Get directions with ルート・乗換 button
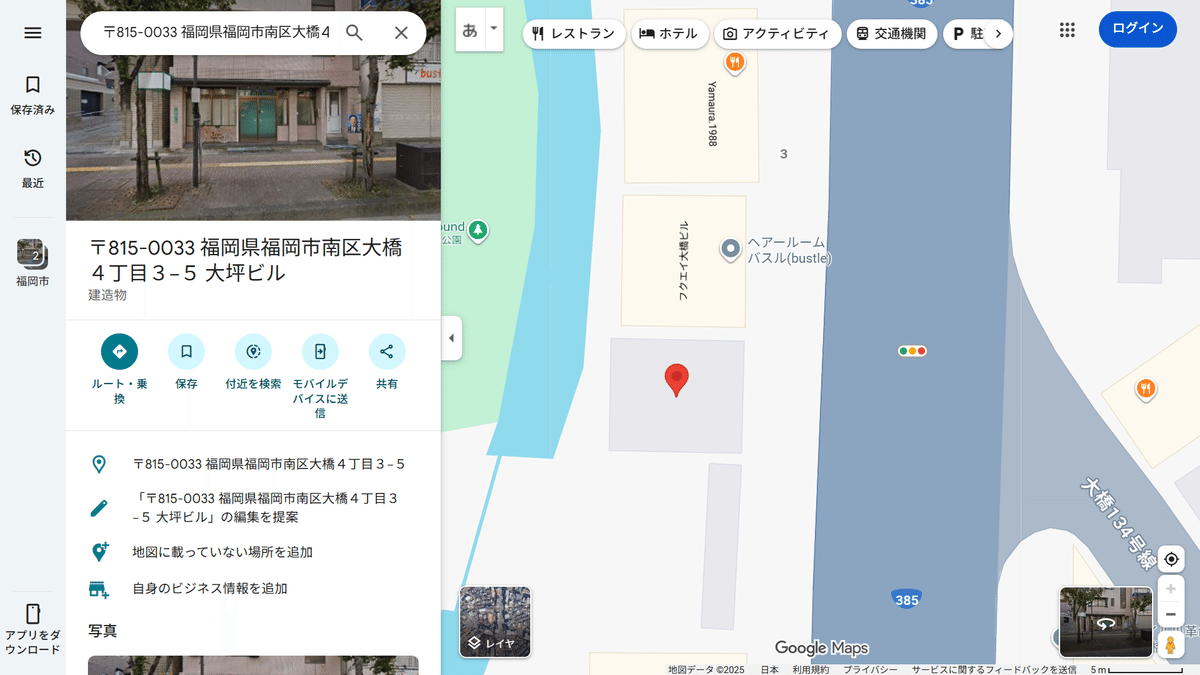Image resolution: width=1200 pixels, height=675 pixels. click(x=119, y=352)
